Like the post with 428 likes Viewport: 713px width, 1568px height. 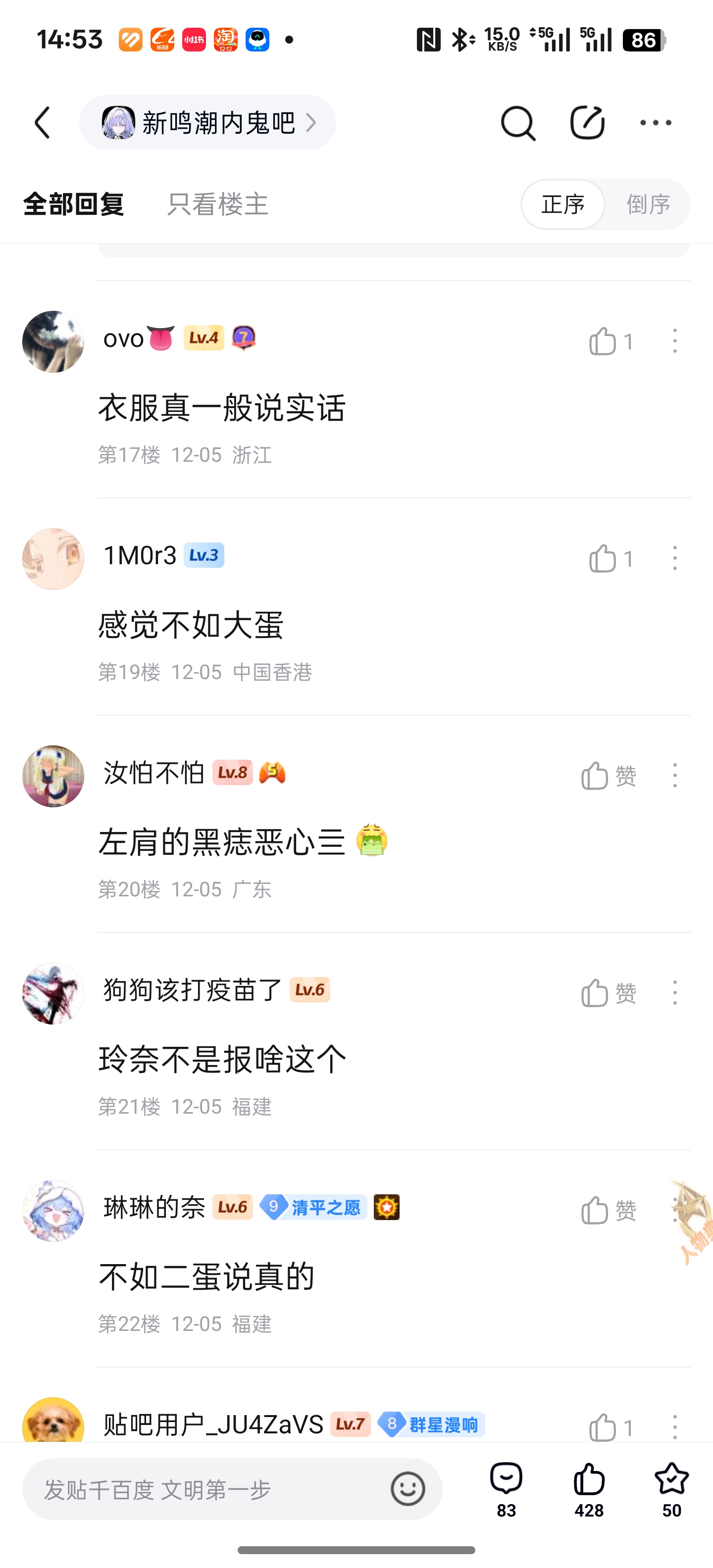coord(589,1488)
